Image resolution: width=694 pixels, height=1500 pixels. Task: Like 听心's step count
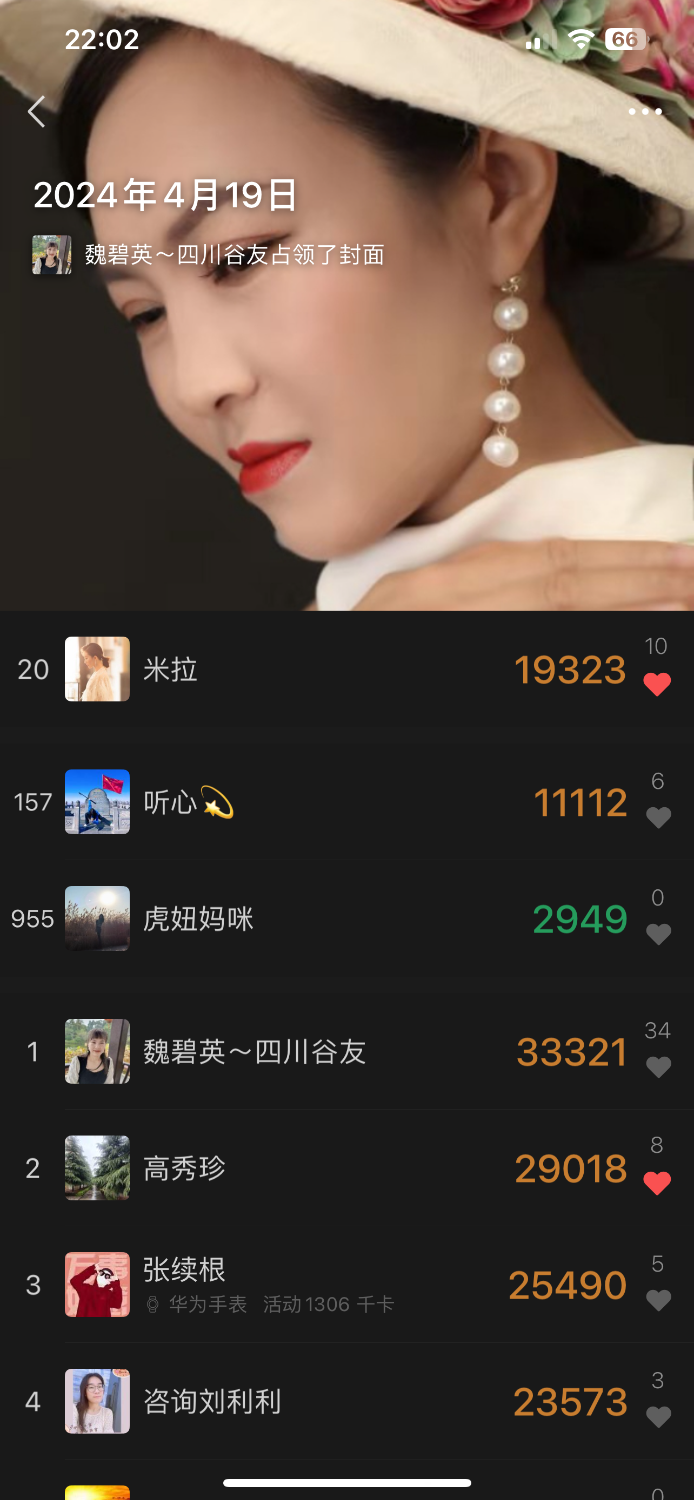(657, 818)
